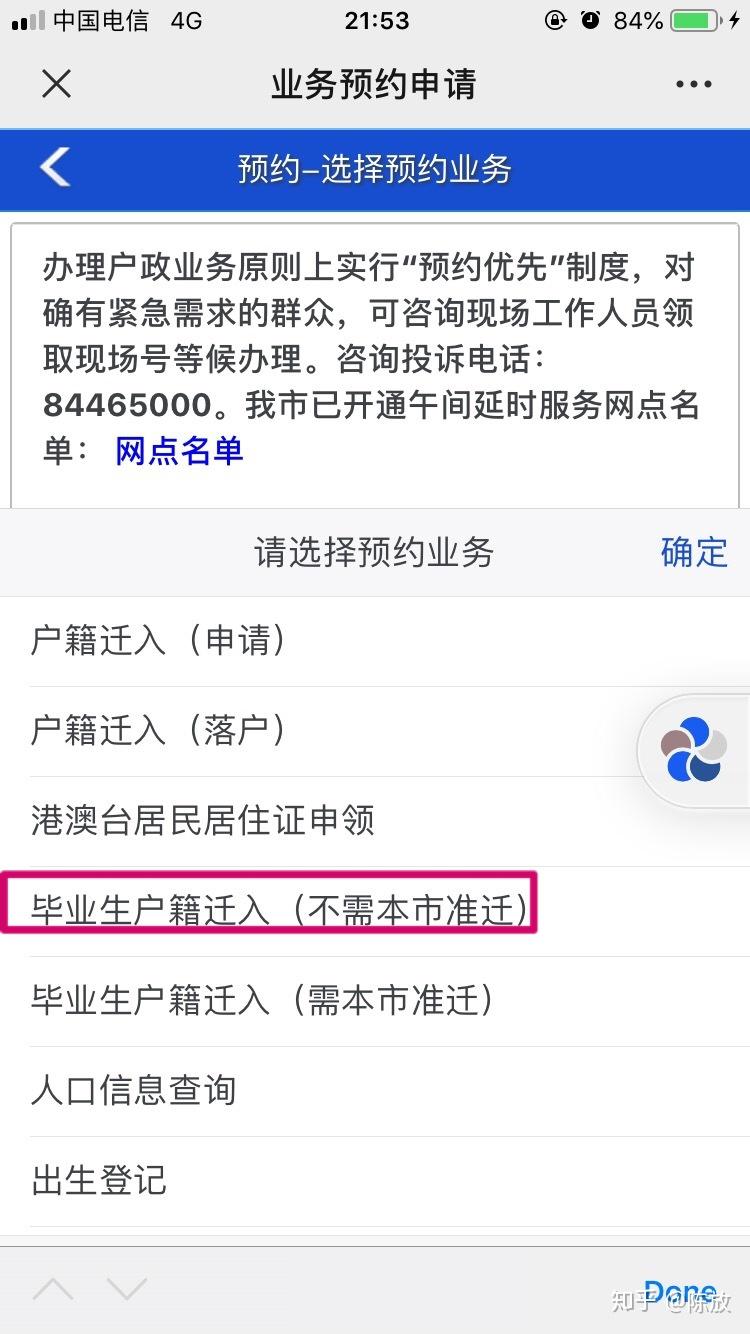The image size is (750, 1334).
Task: Close the 业务预约申请 page
Action: pos(57,84)
